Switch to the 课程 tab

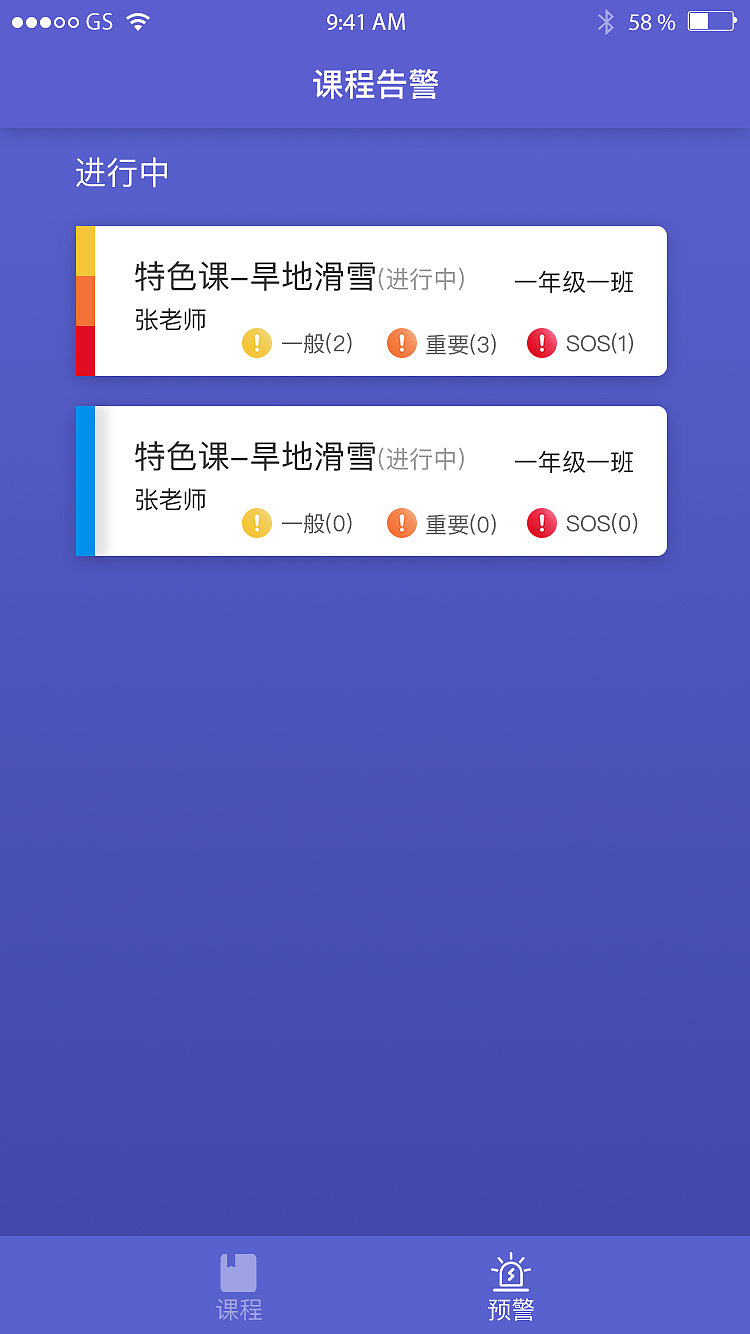coord(237,1285)
